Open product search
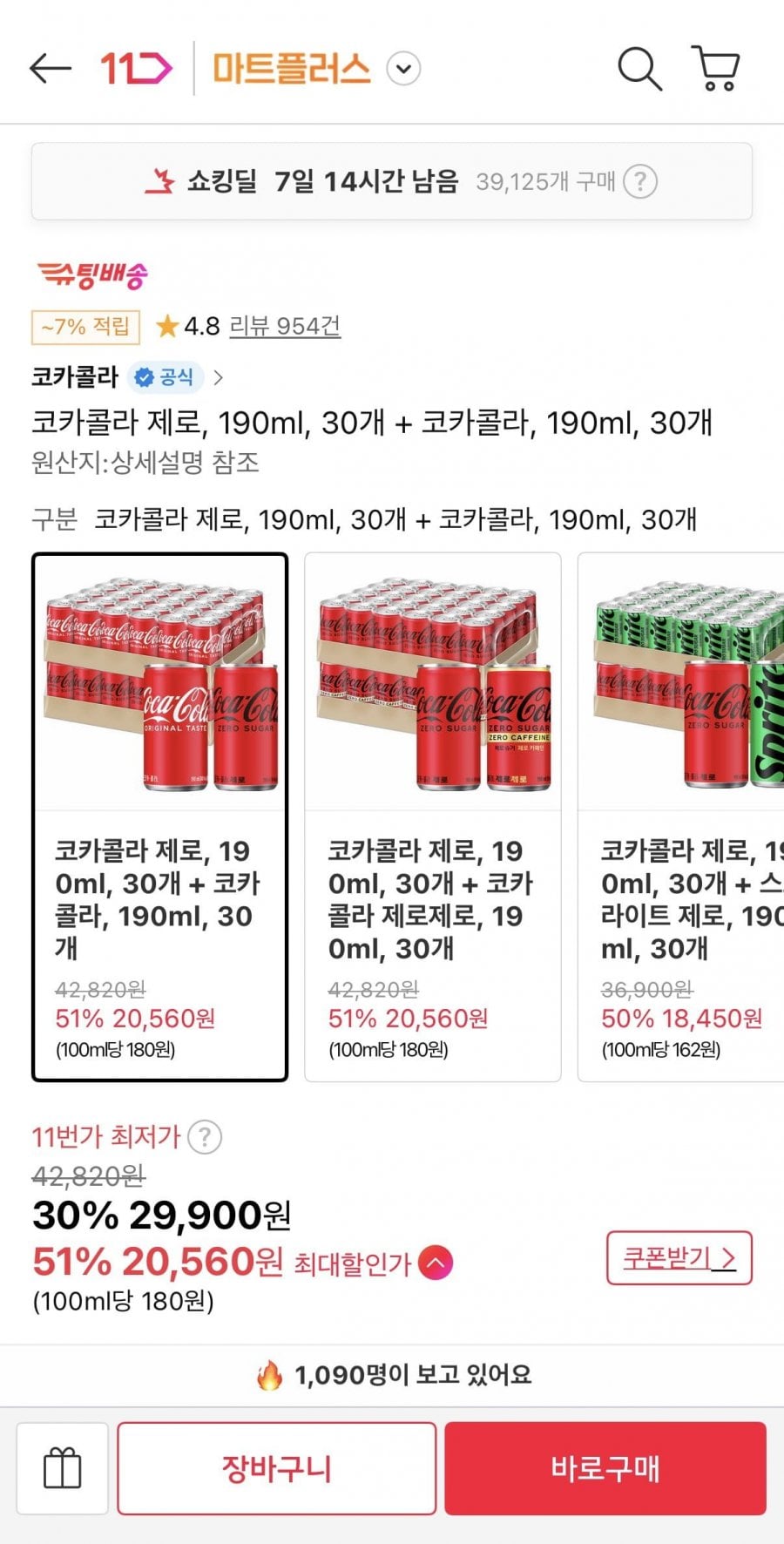Viewport: 784px width, 1544px height. coord(639,68)
